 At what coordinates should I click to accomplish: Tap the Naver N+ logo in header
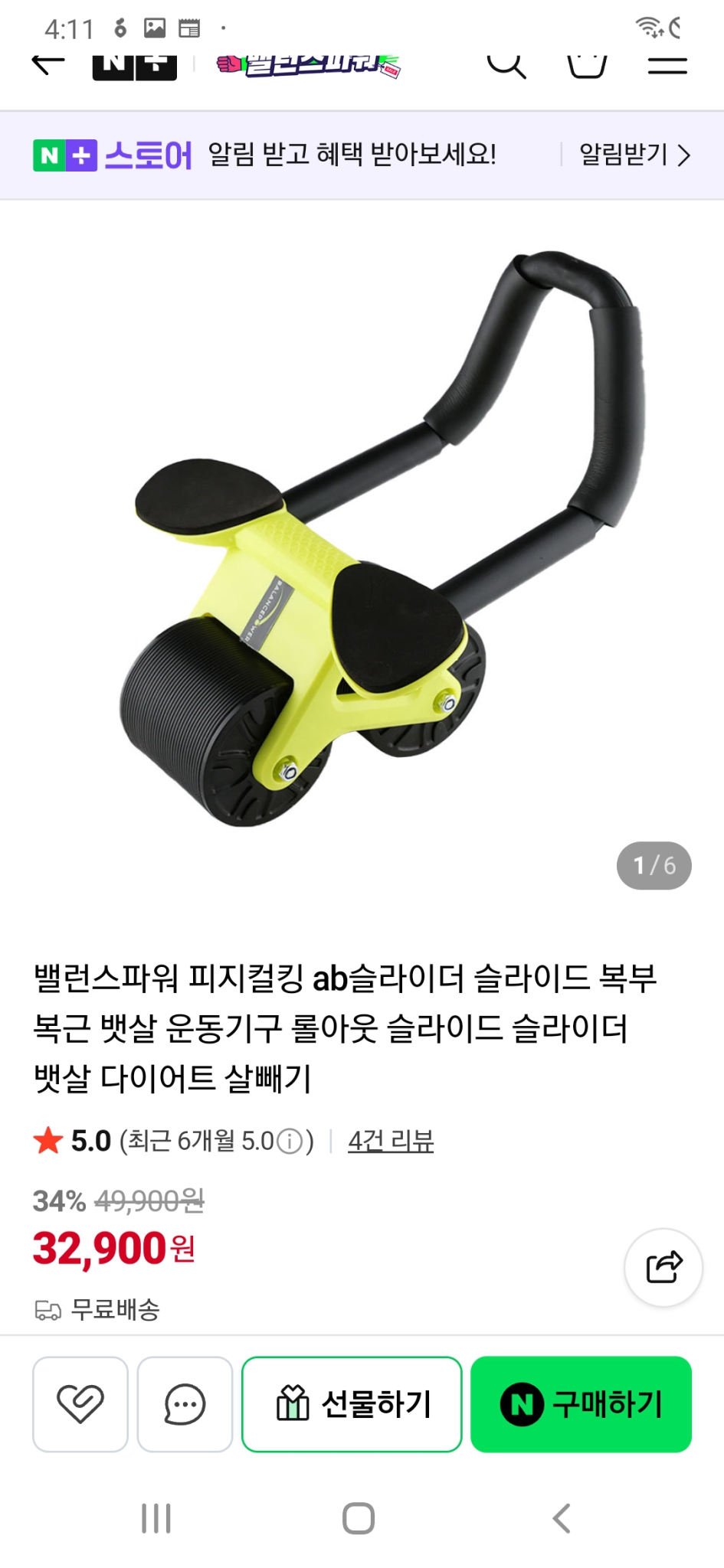pyautogui.click(x=134, y=64)
